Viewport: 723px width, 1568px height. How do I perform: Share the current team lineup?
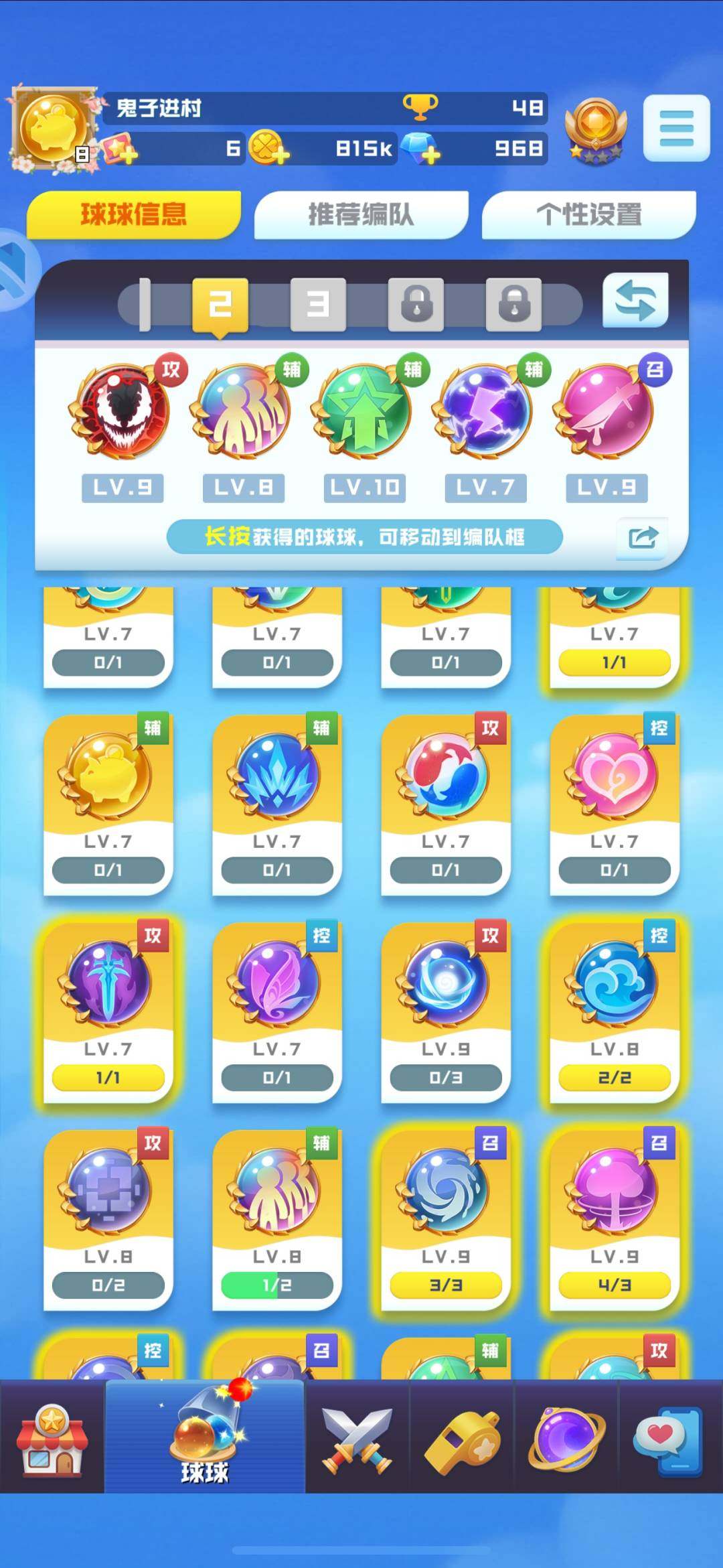[x=642, y=537]
